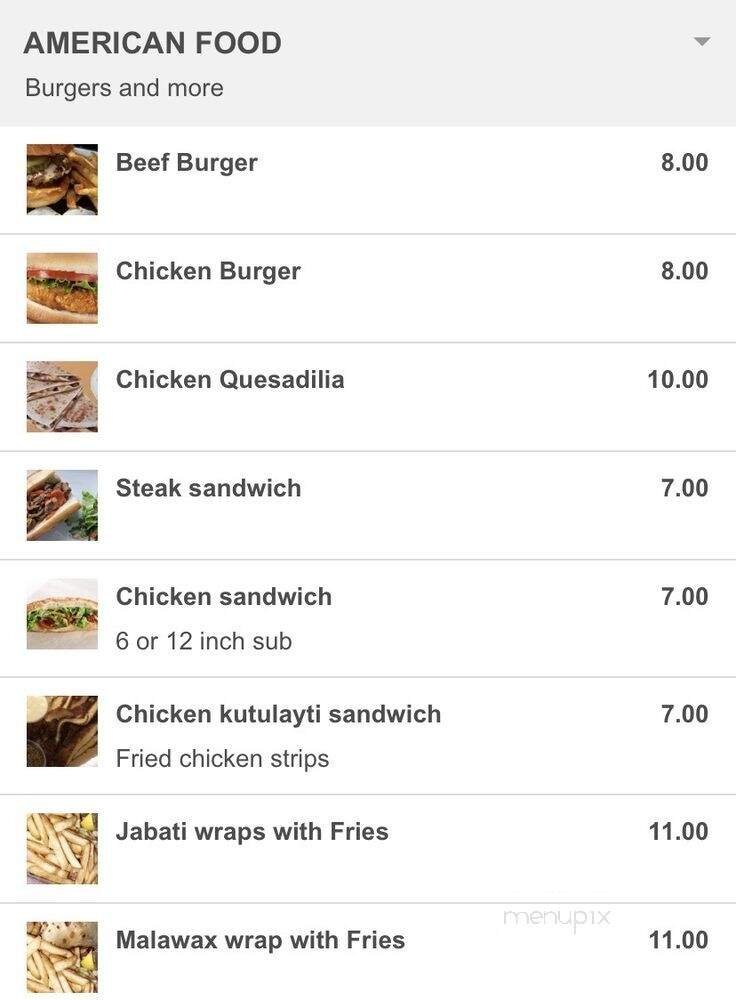This screenshot has height=1000, width=736.
Task: Open the Chicken sandwich thumbnail
Action: point(61,614)
